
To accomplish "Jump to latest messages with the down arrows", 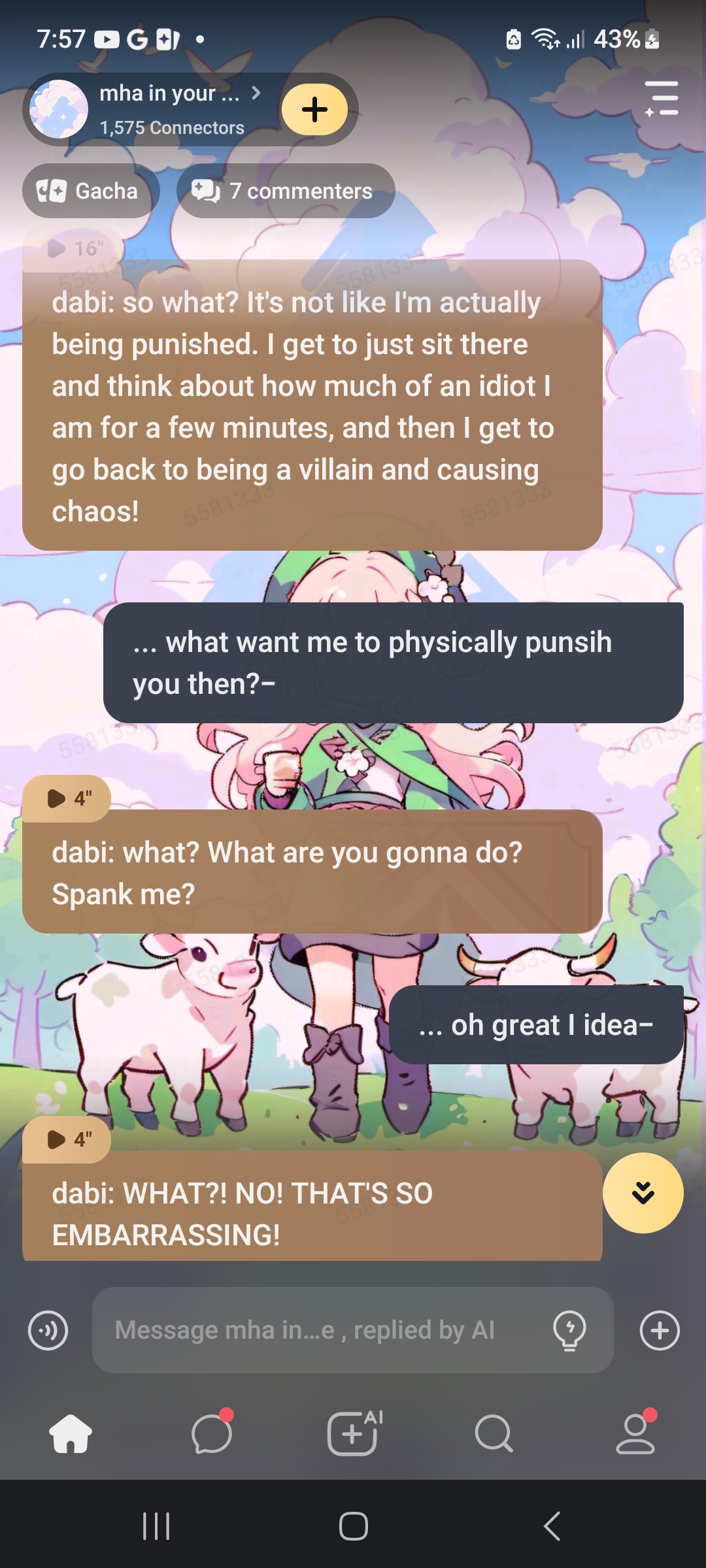I will click(643, 1192).
